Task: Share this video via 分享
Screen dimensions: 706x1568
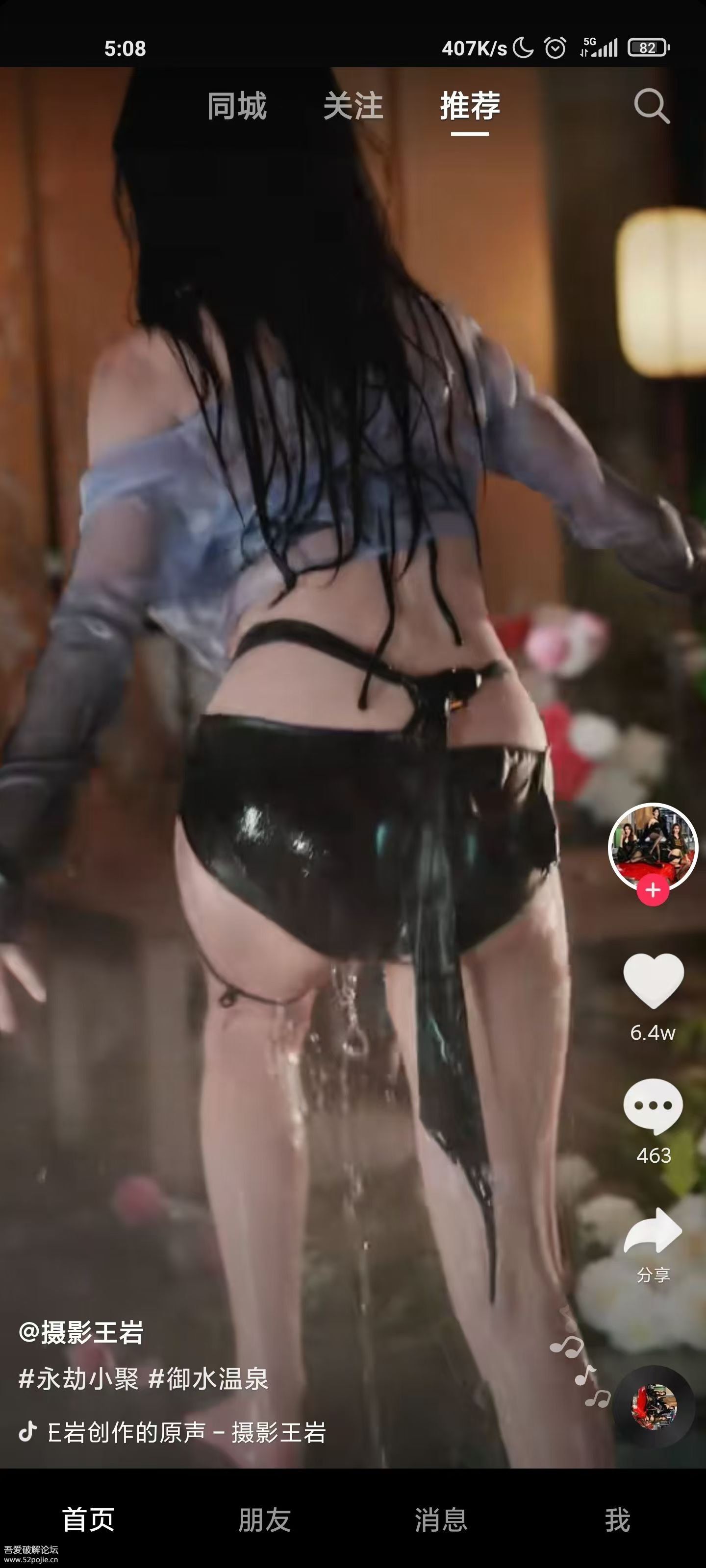Action: point(653,1231)
